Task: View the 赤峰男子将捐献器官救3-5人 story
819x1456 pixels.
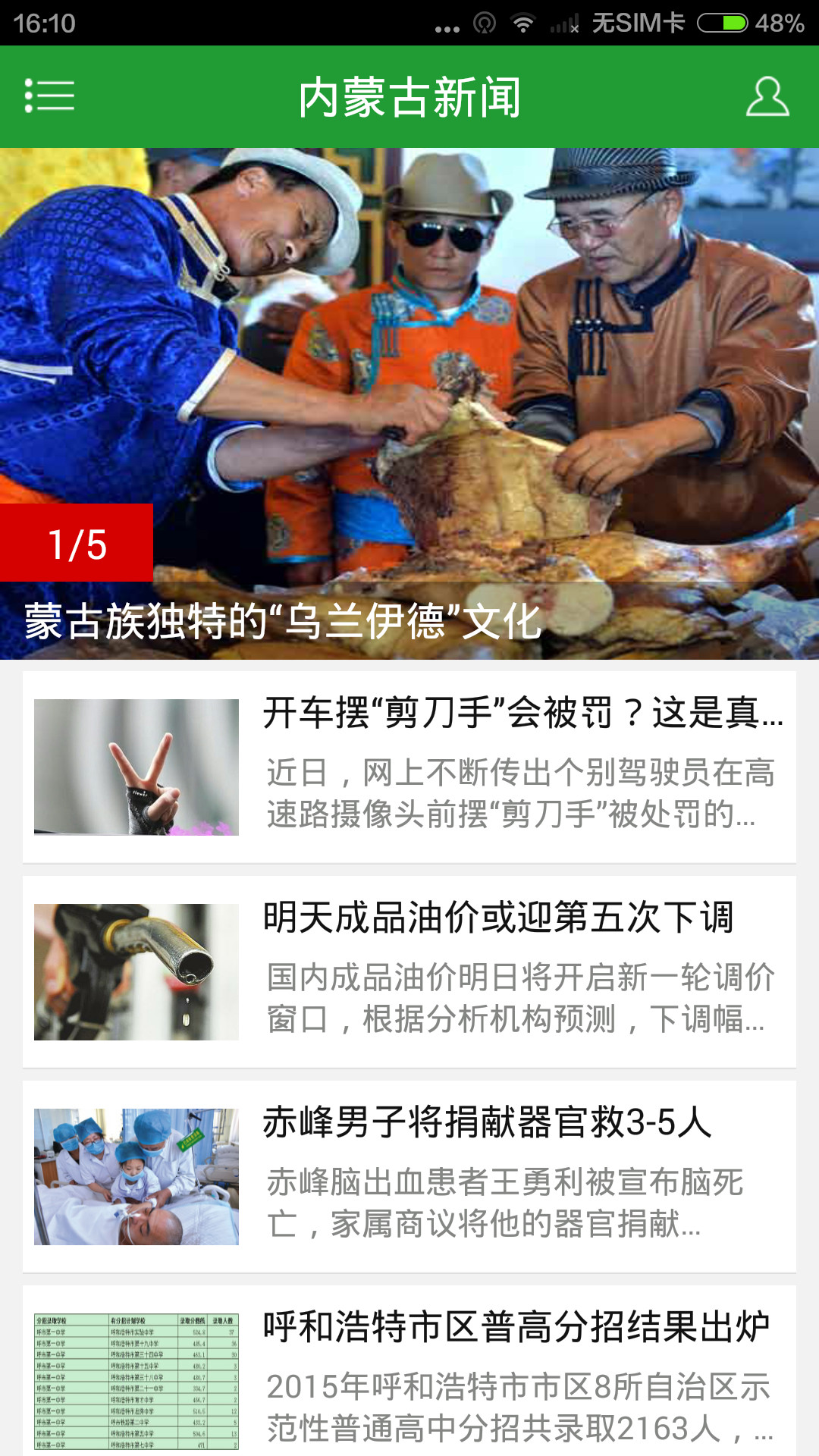Action: coord(409,1176)
